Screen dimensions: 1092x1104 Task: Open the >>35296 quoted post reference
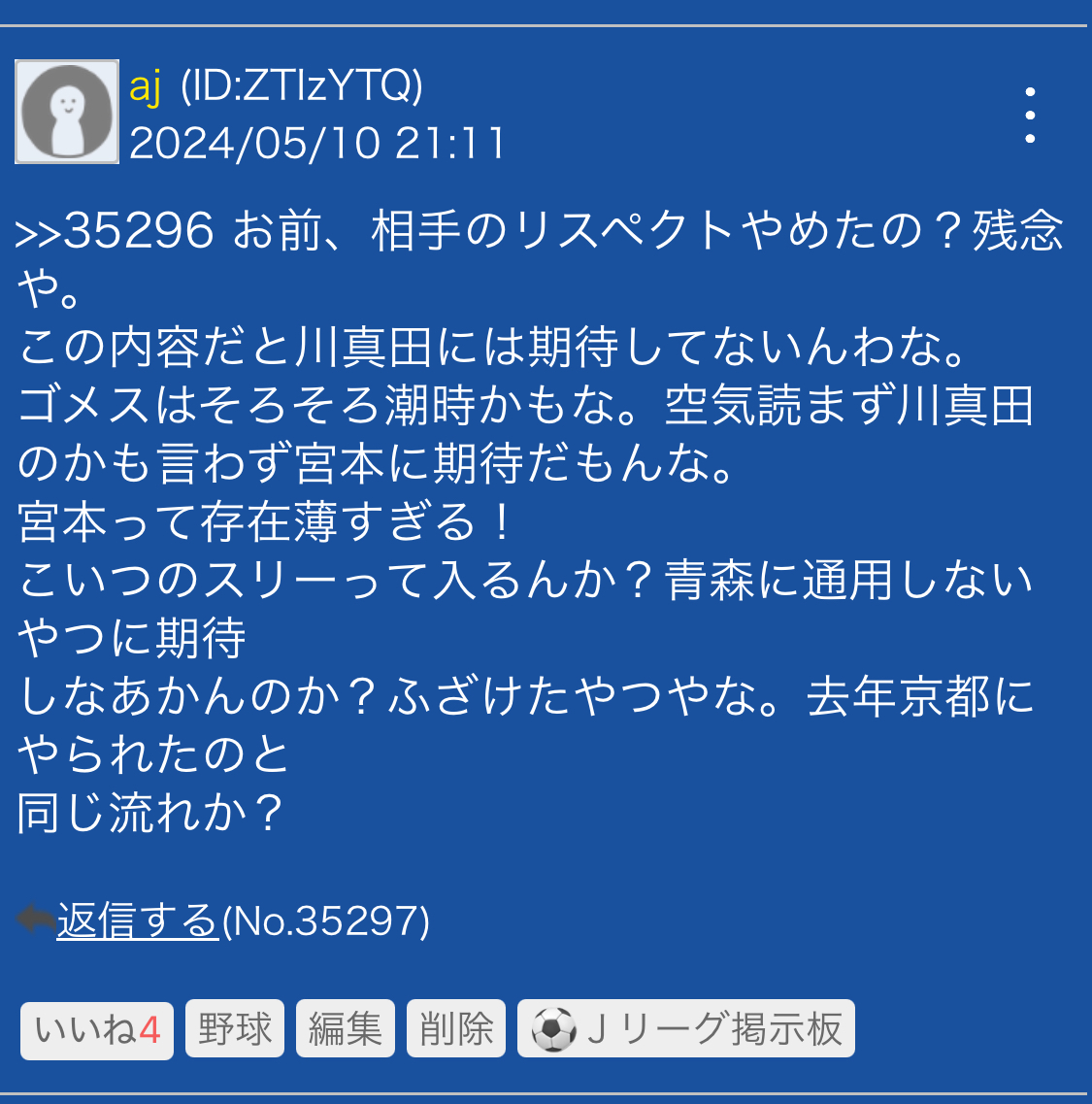115,232
